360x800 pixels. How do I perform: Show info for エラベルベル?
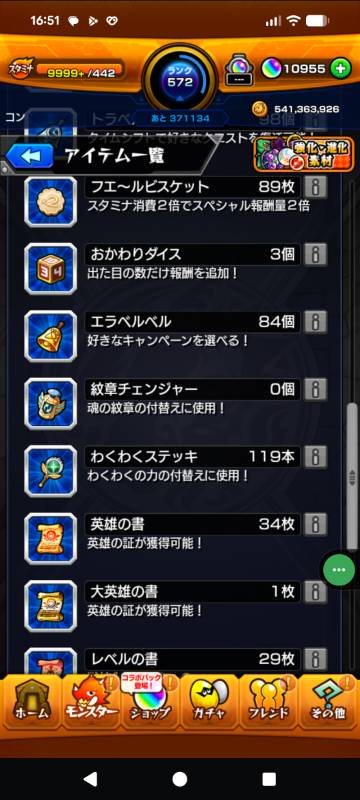(316, 321)
